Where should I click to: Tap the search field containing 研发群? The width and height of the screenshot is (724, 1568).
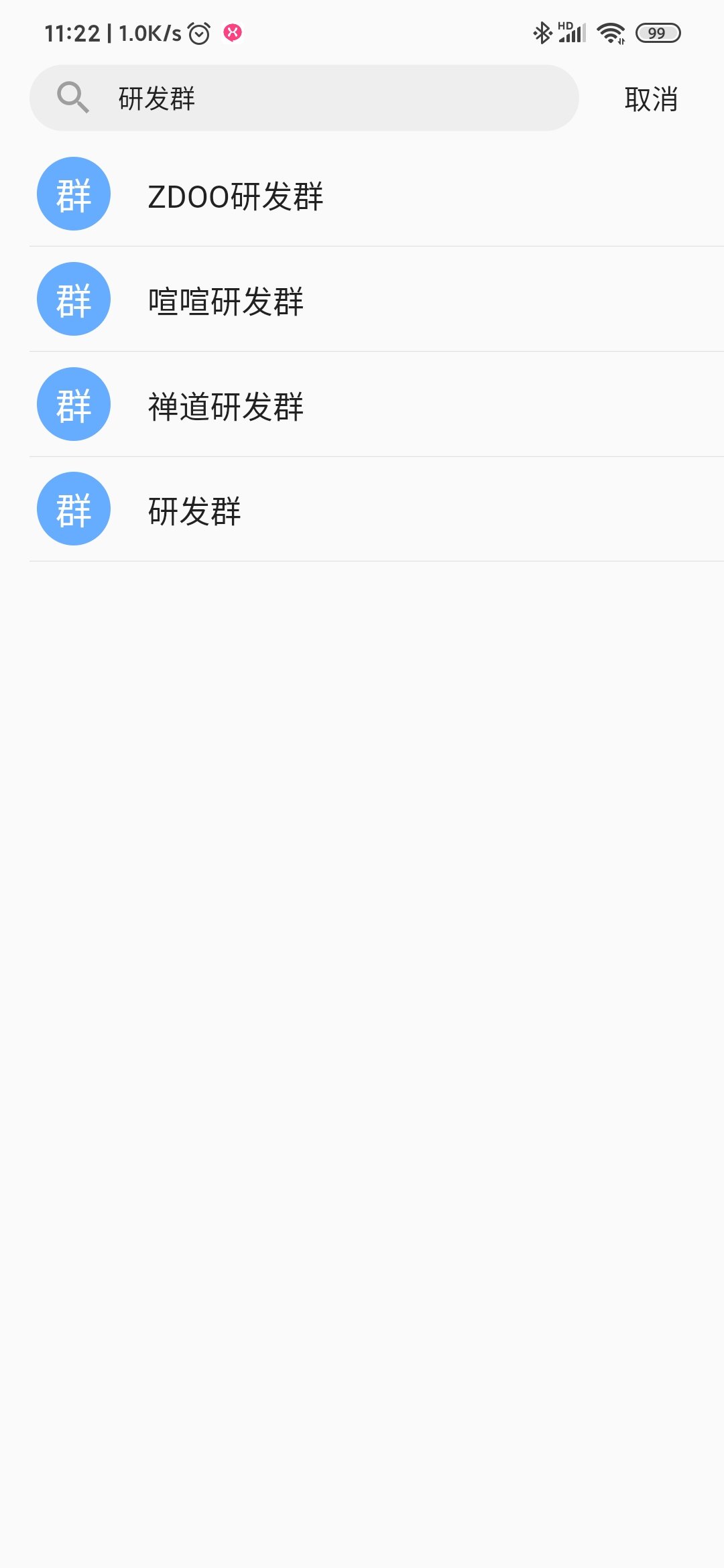pos(304,98)
